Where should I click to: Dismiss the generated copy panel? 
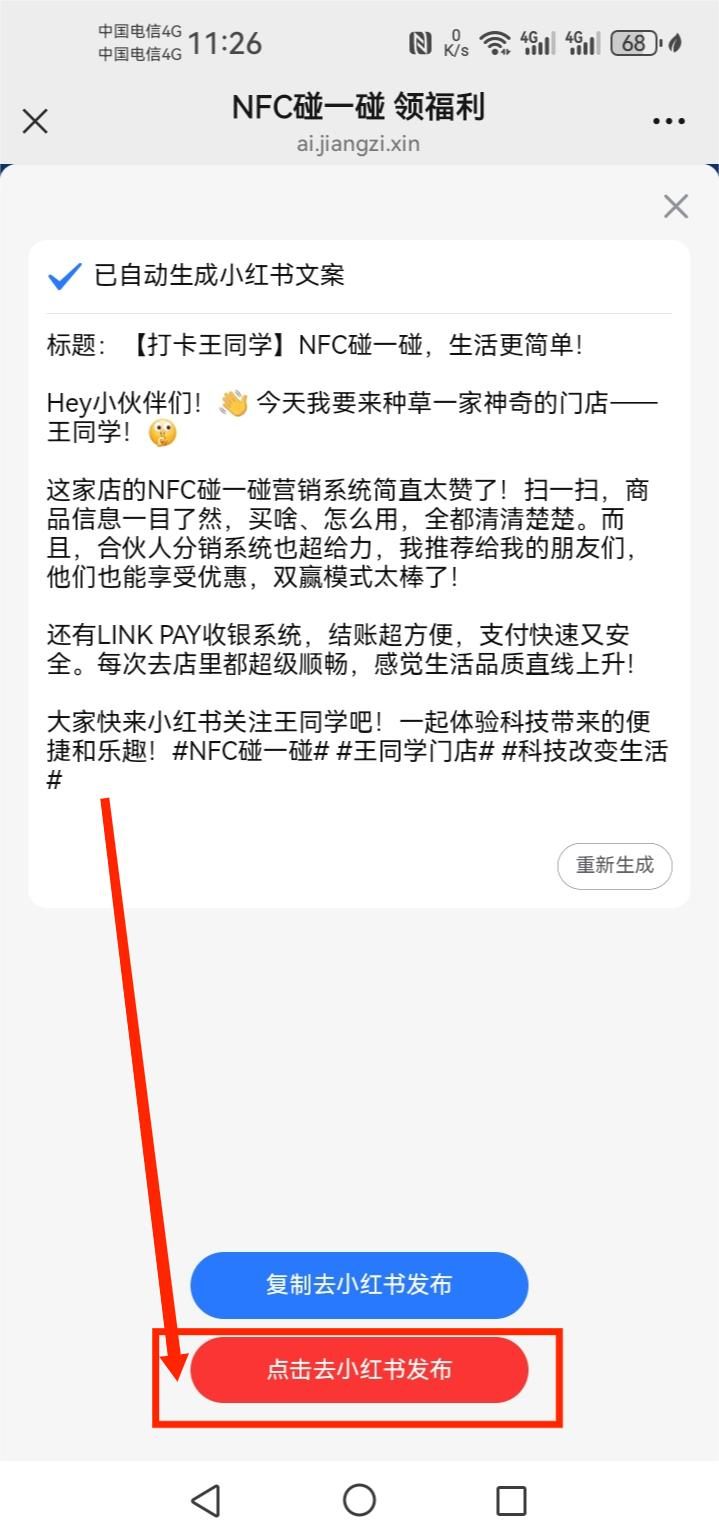point(676,207)
